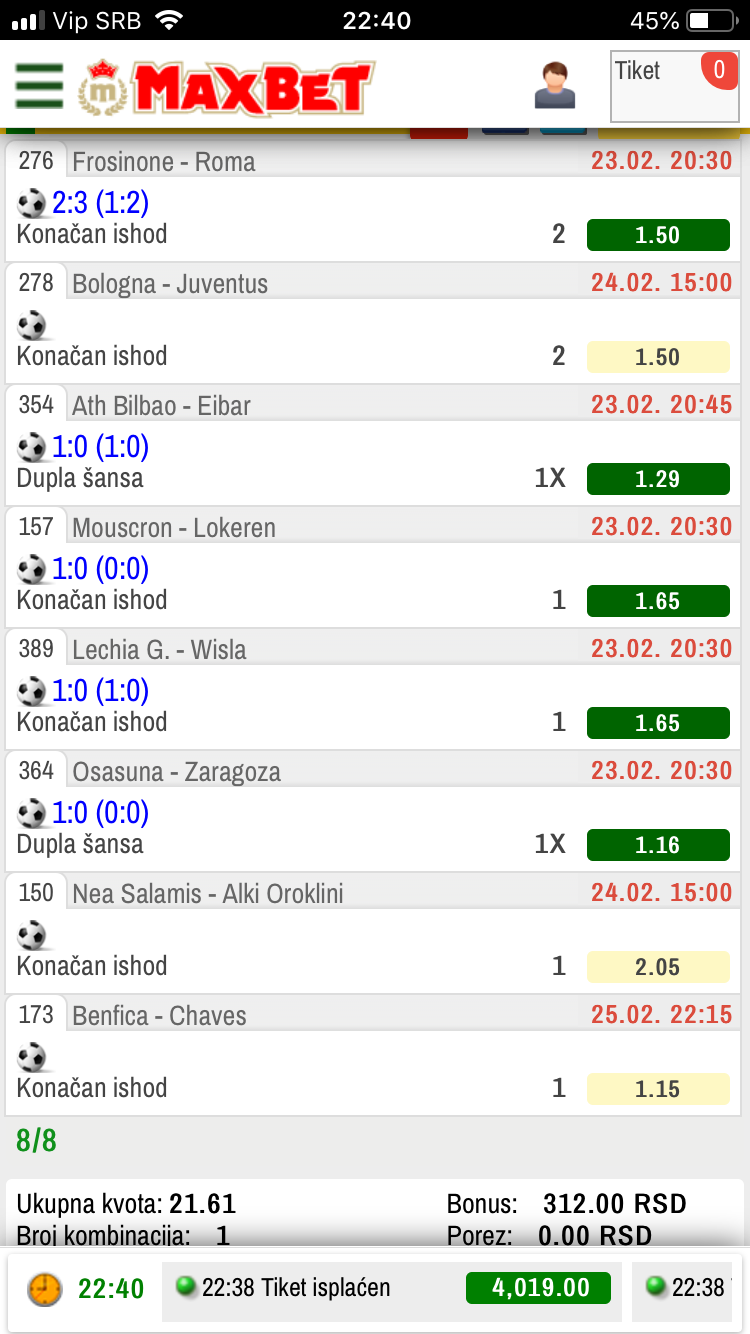The image size is (750, 1334).
Task: Select the 1.29 odds for Ath Bilbao - Eibar
Action: pyautogui.click(x=658, y=479)
